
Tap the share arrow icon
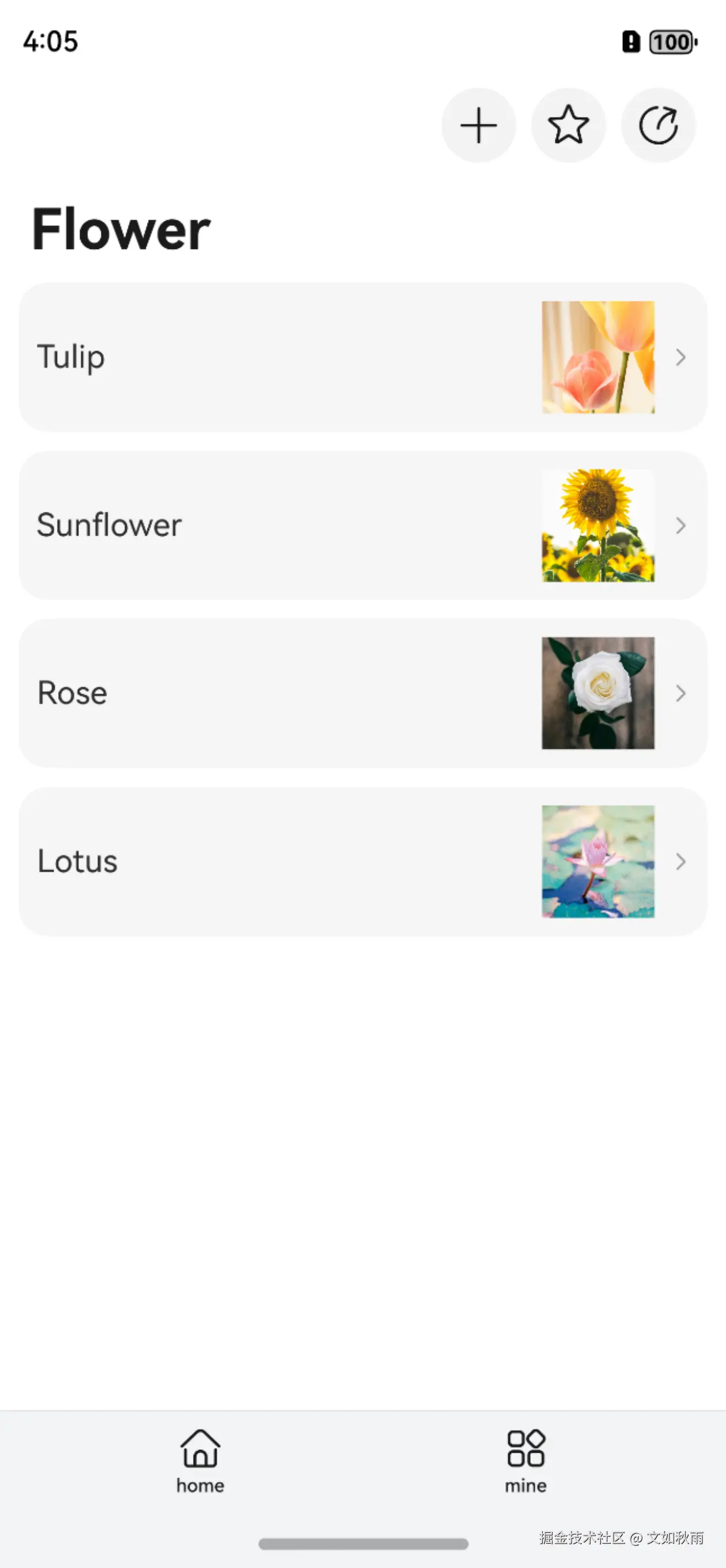(658, 126)
